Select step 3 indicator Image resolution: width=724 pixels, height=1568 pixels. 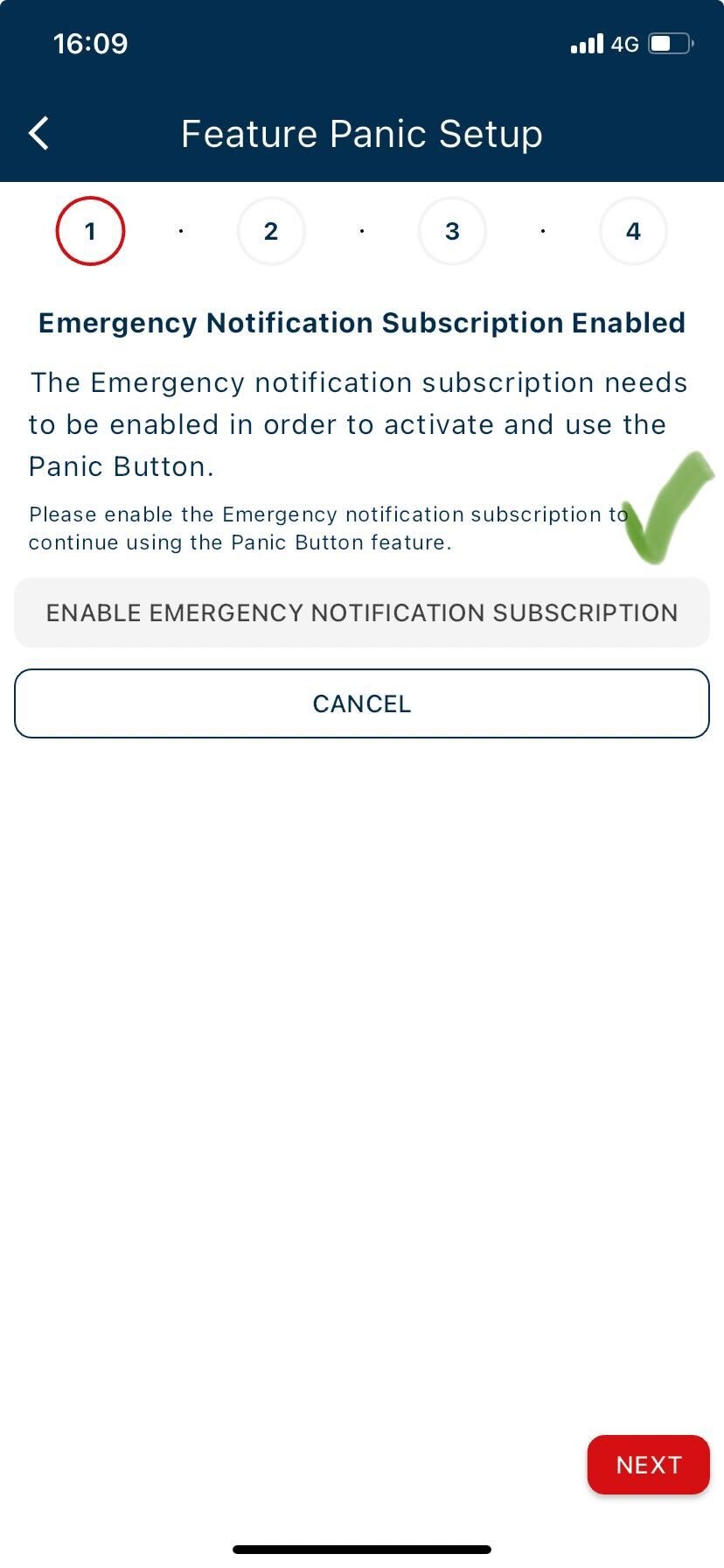click(x=452, y=231)
